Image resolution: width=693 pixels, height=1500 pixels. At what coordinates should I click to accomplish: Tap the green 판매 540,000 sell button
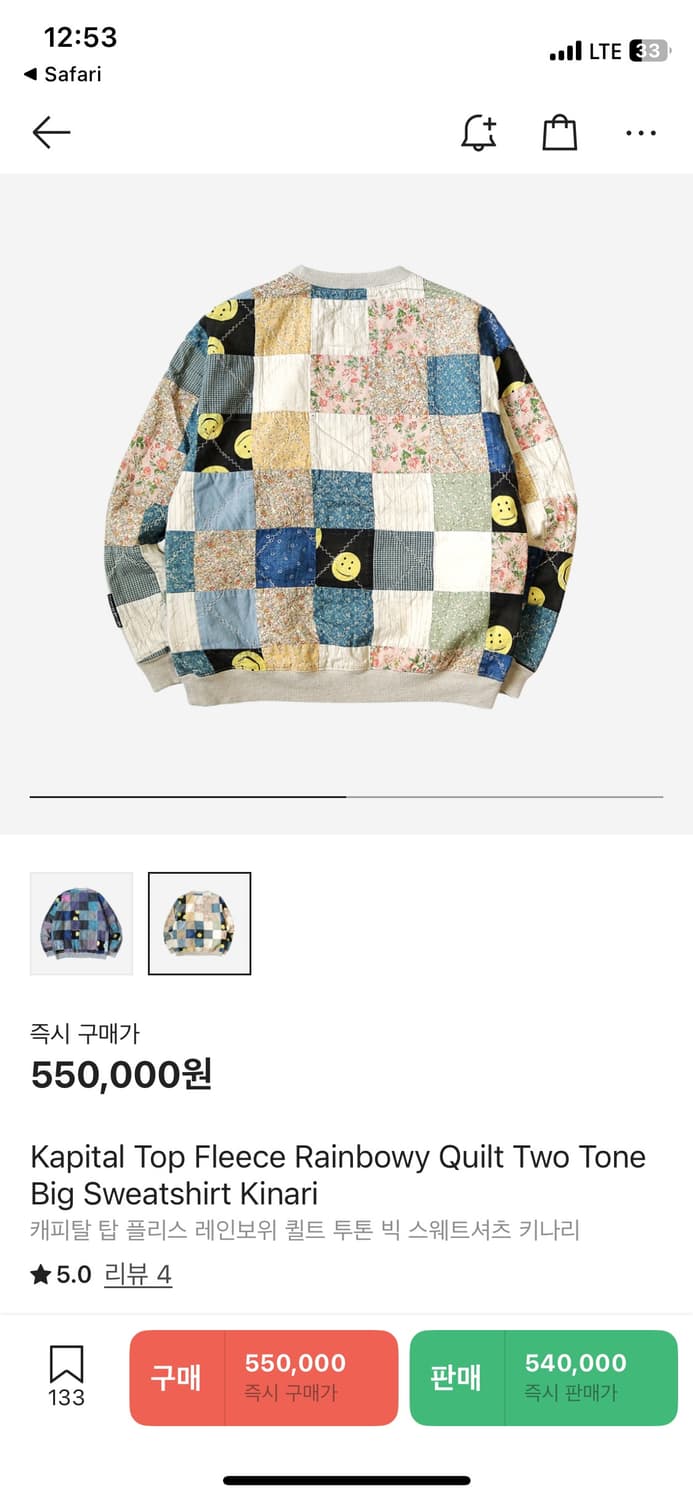[x=543, y=1377]
